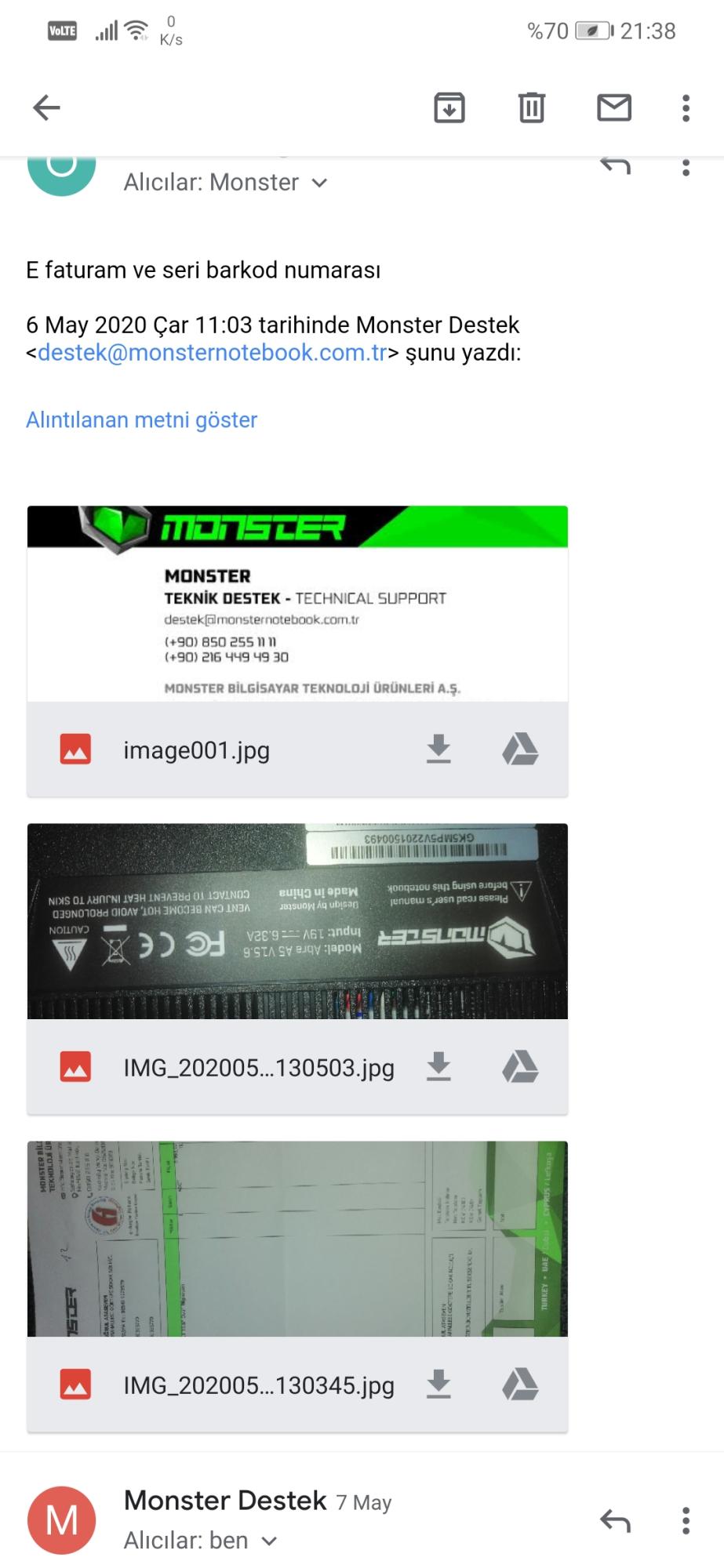This screenshot has height=1568, width=724.
Task: Open the image001.jpg attachment preview
Action: [x=297, y=604]
